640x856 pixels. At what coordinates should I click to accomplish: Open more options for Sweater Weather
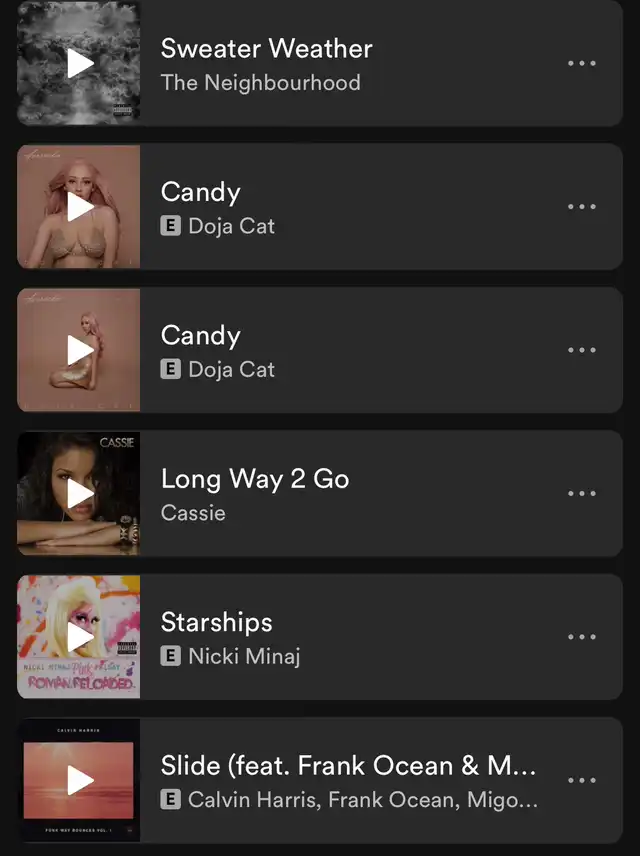[x=581, y=63]
